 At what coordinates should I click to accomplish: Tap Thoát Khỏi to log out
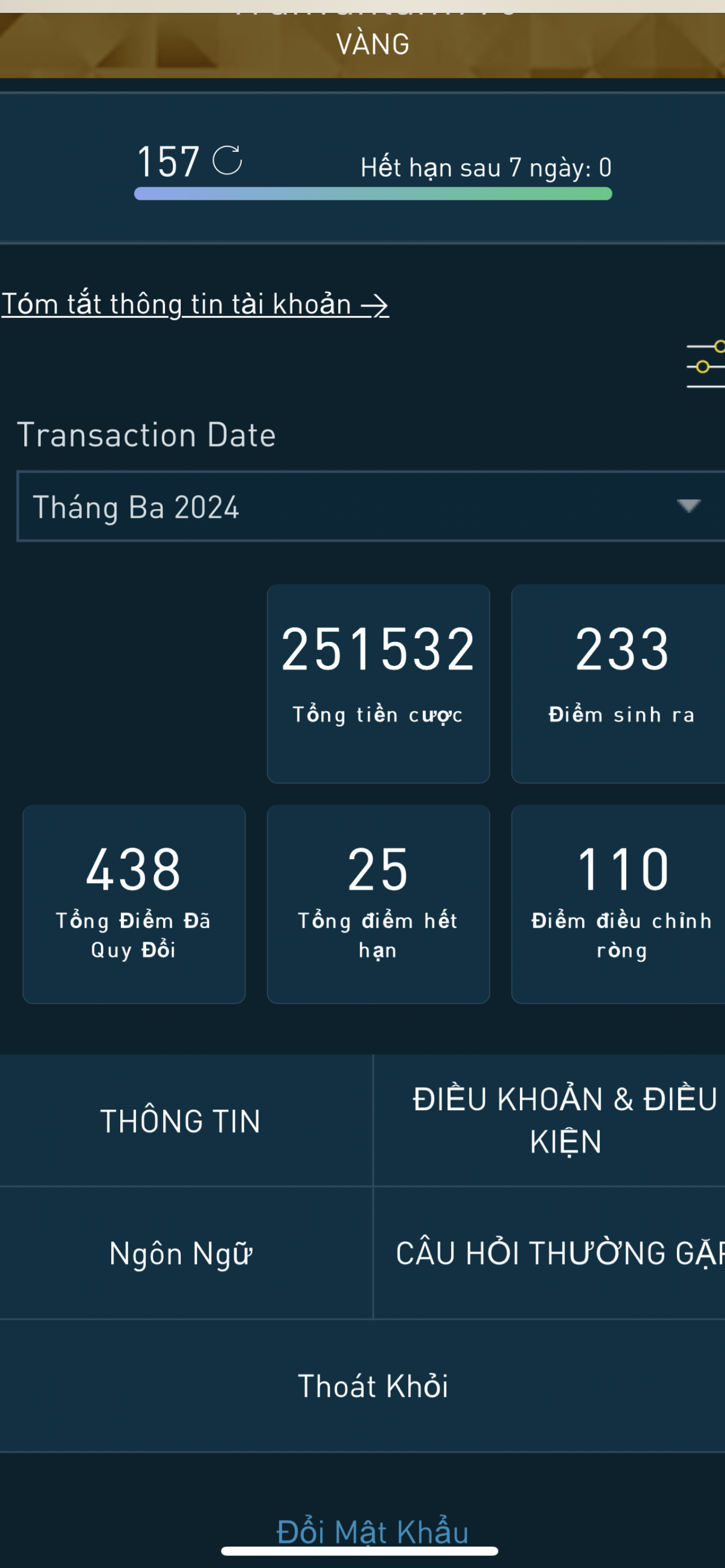point(372,1386)
